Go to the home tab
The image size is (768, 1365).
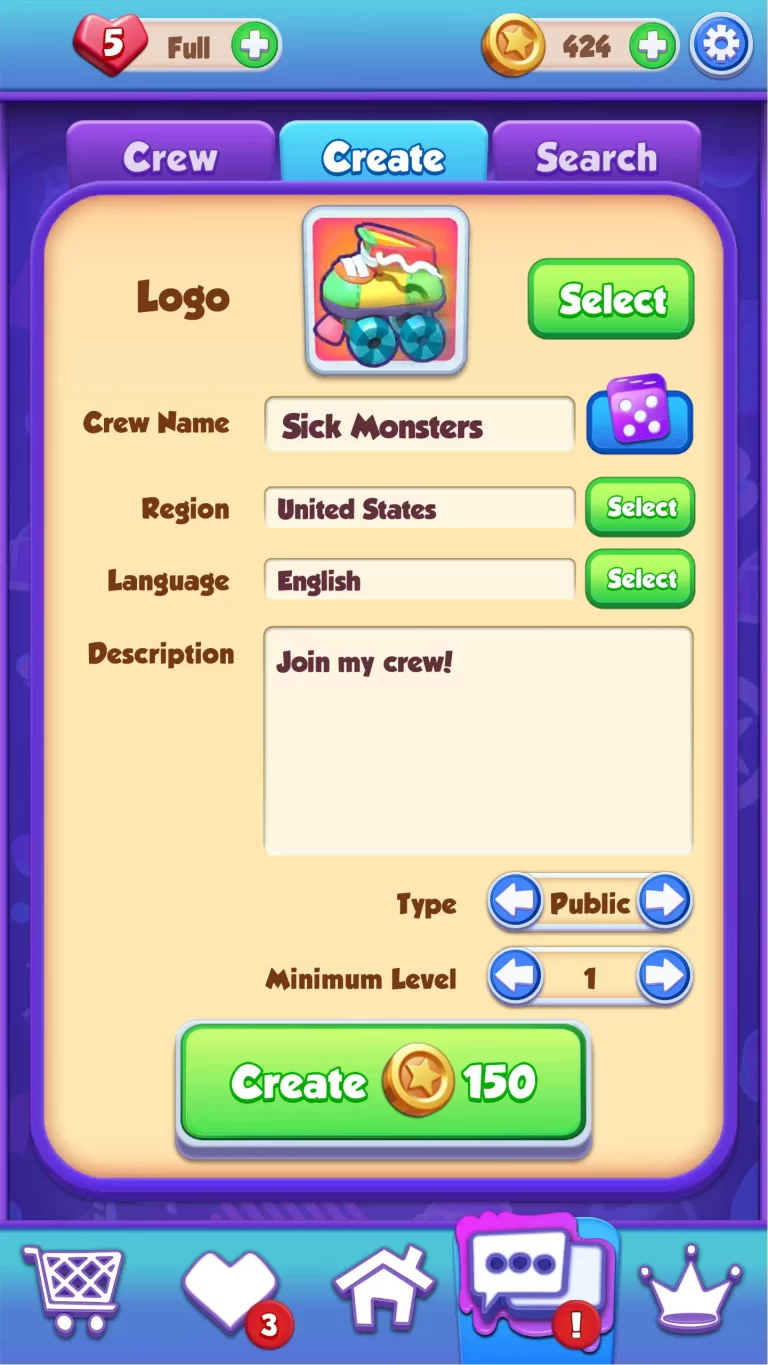tap(384, 1290)
